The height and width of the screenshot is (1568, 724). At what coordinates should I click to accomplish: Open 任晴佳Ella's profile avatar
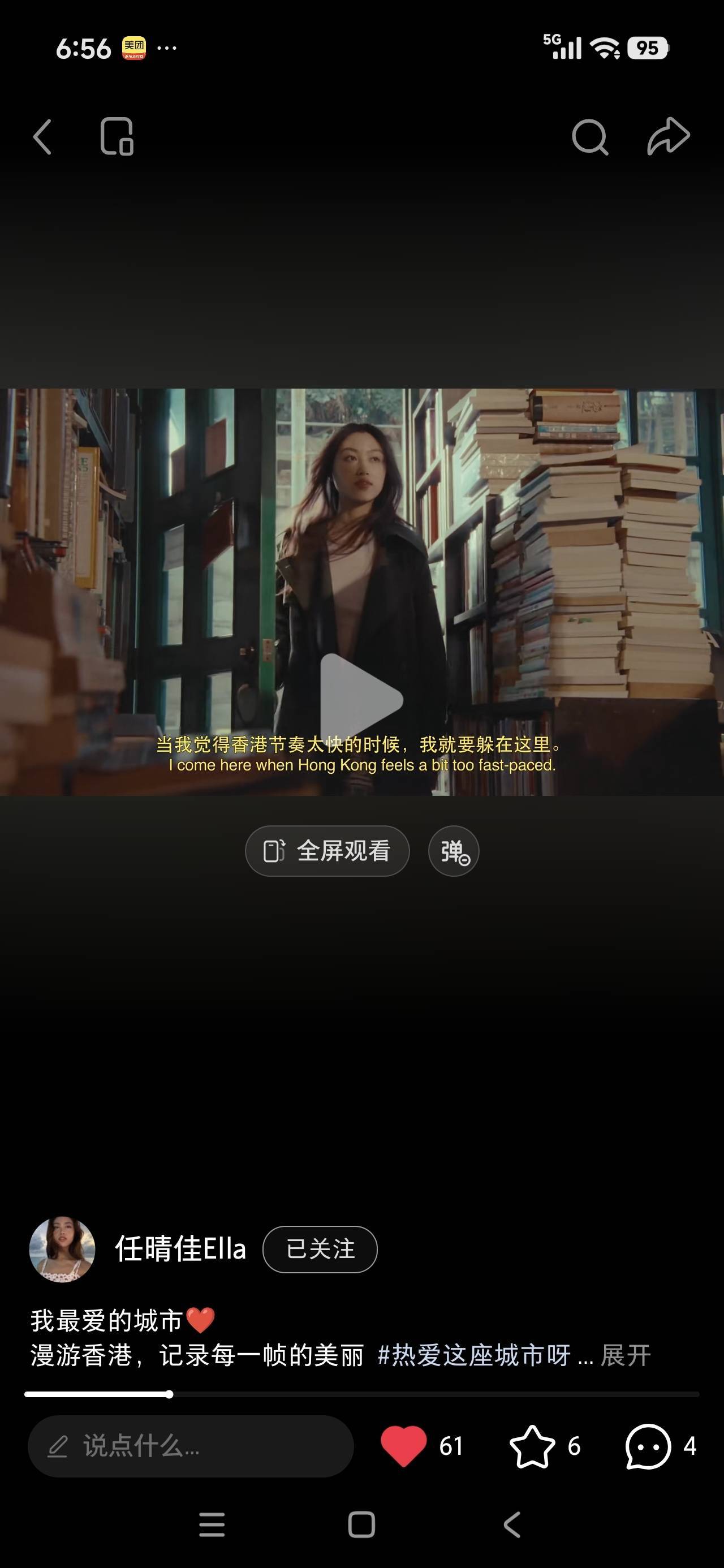tap(62, 1250)
